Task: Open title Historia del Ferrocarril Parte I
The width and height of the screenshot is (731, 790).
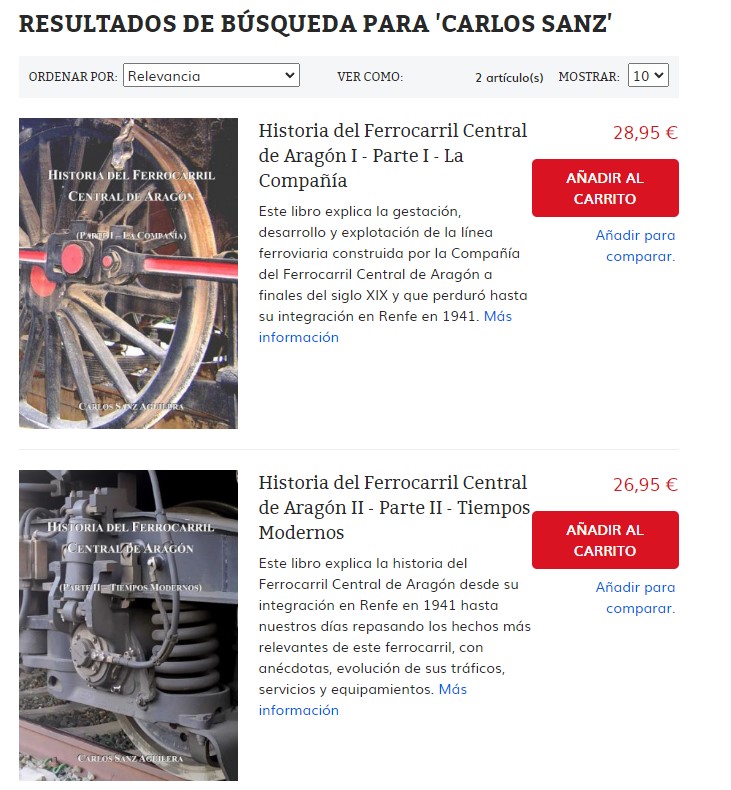Action: (392, 156)
